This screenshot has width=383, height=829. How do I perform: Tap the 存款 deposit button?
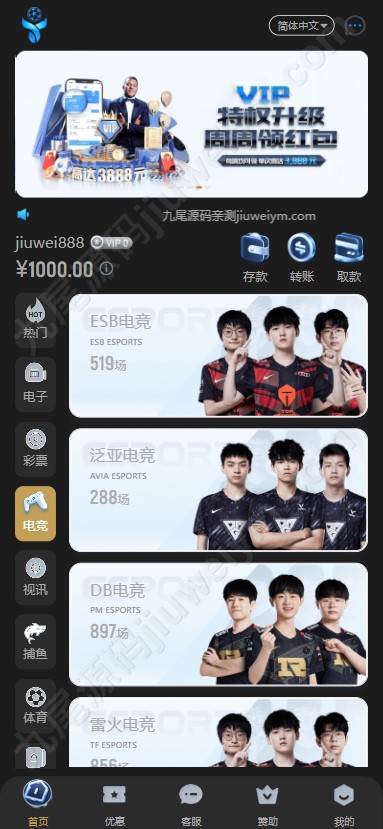255,258
